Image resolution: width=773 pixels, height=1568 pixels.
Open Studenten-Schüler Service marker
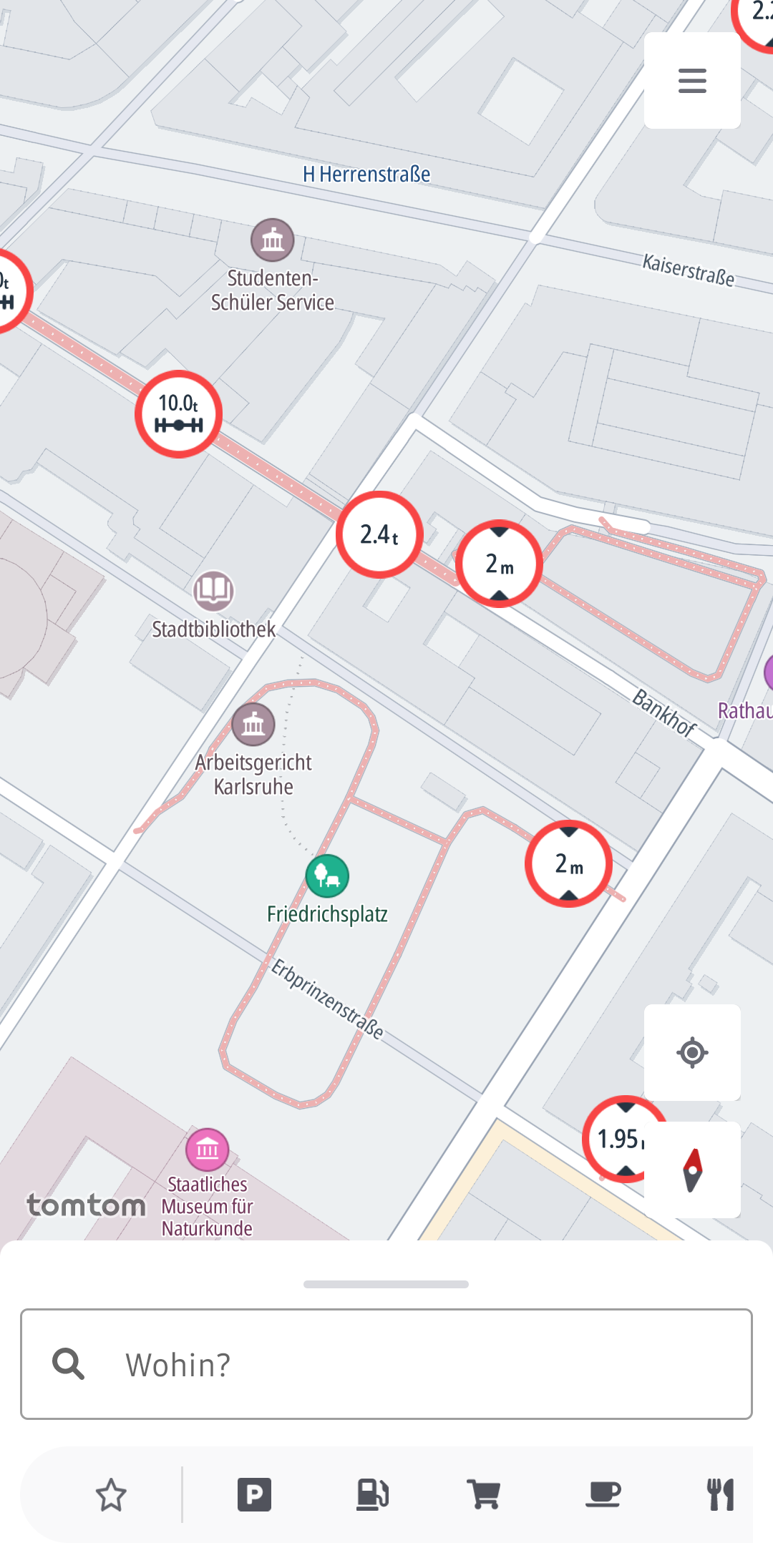click(x=272, y=240)
